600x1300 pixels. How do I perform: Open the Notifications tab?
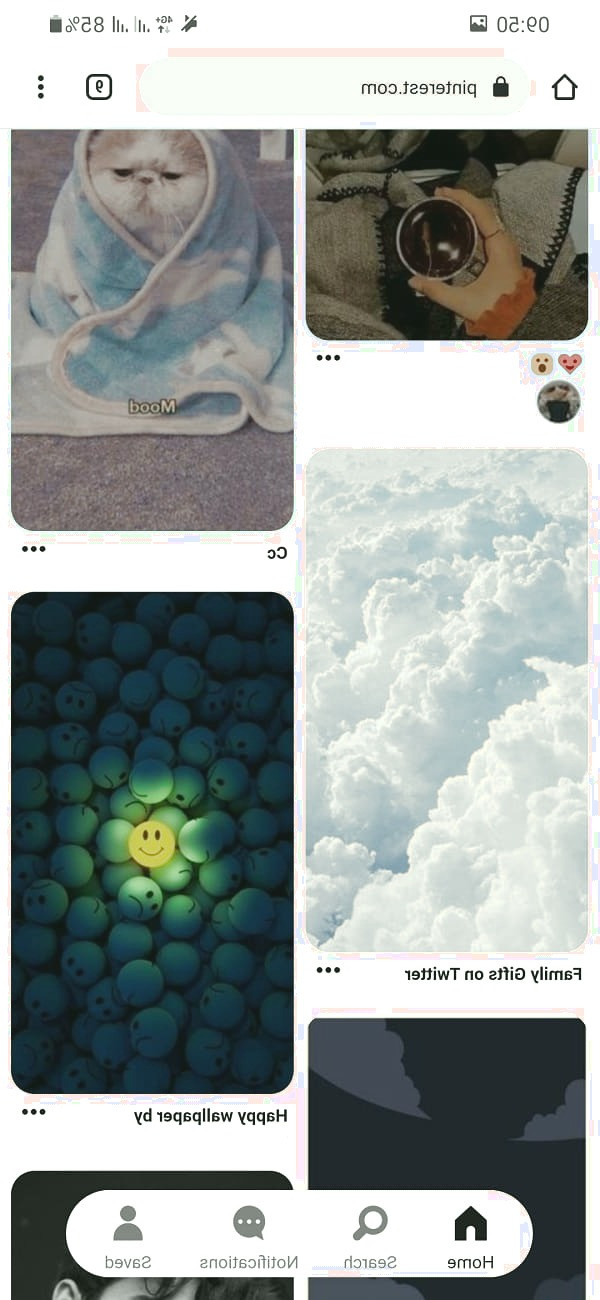pos(249,1235)
